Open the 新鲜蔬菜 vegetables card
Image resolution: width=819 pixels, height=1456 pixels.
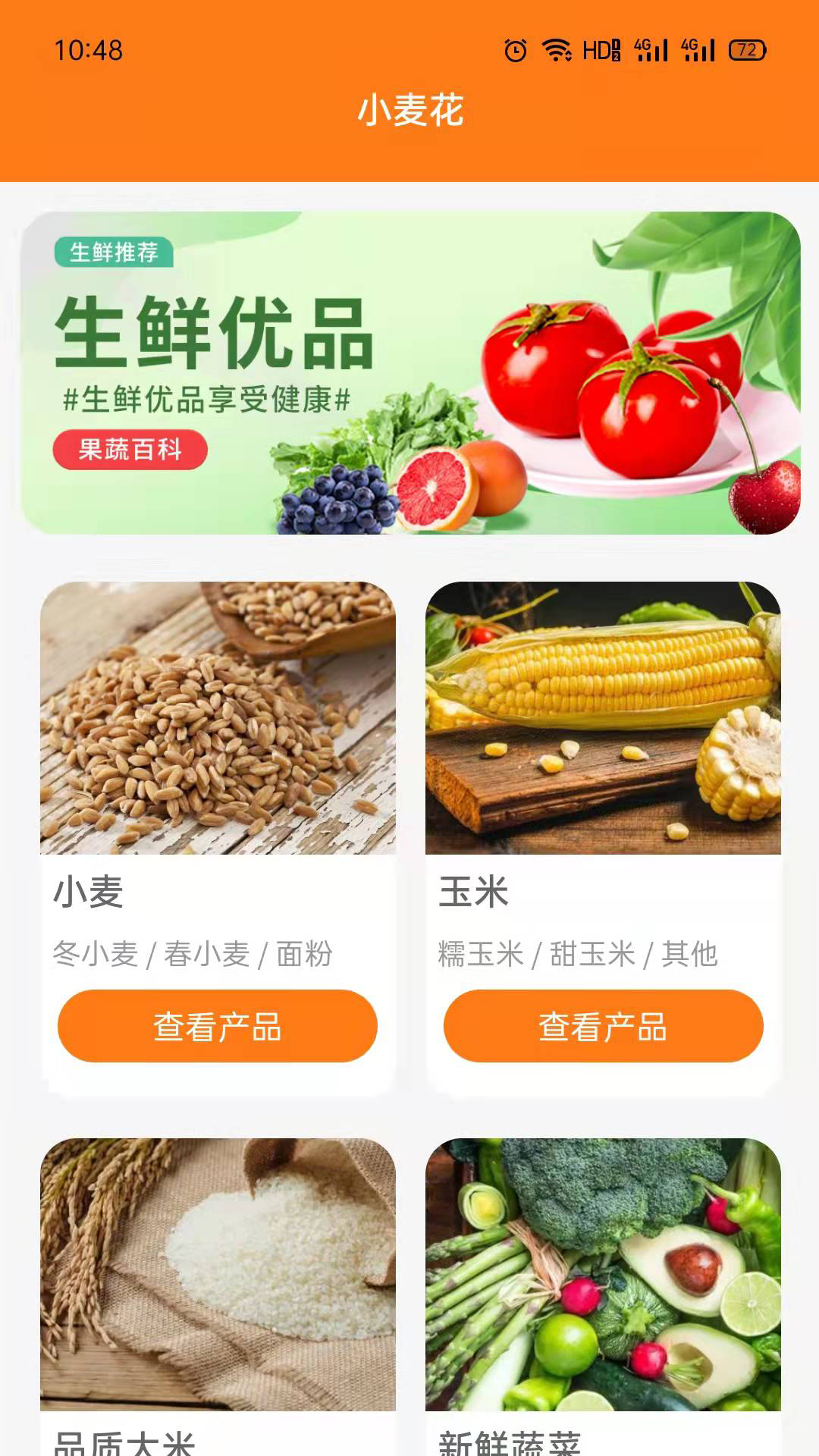click(x=603, y=1274)
